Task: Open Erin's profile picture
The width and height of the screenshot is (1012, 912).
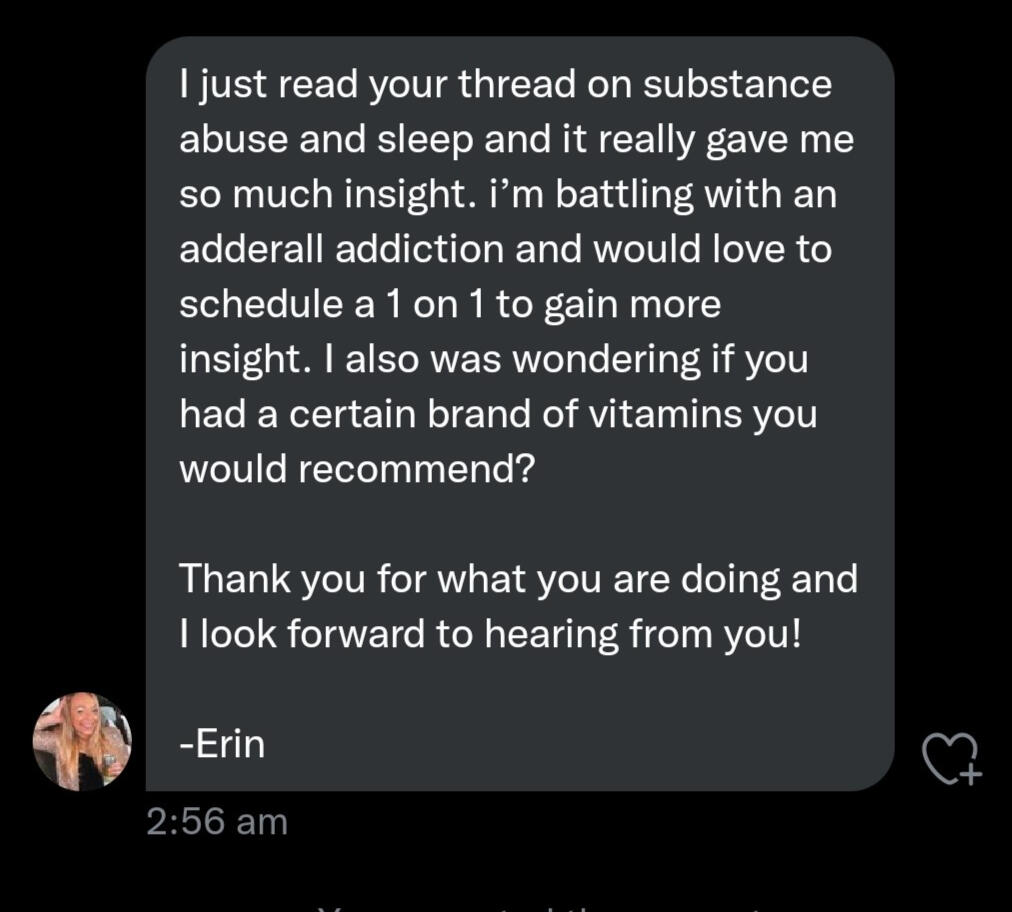Action: click(83, 741)
